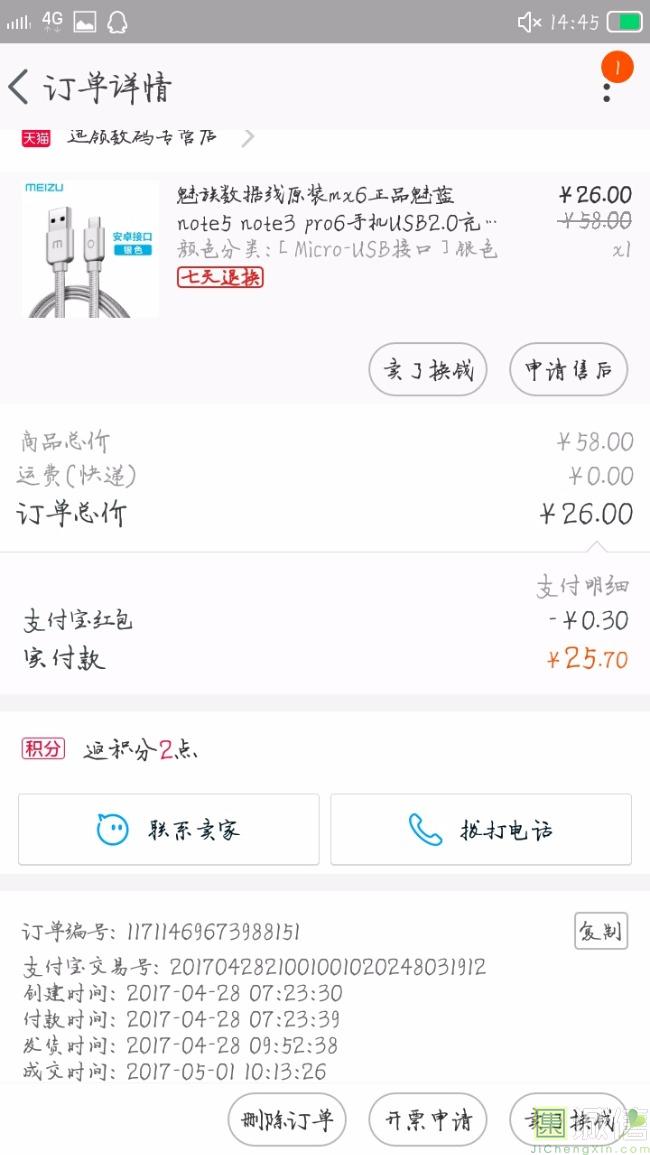
Task: Request an invoice via 开票申请
Action: pos(428,1119)
